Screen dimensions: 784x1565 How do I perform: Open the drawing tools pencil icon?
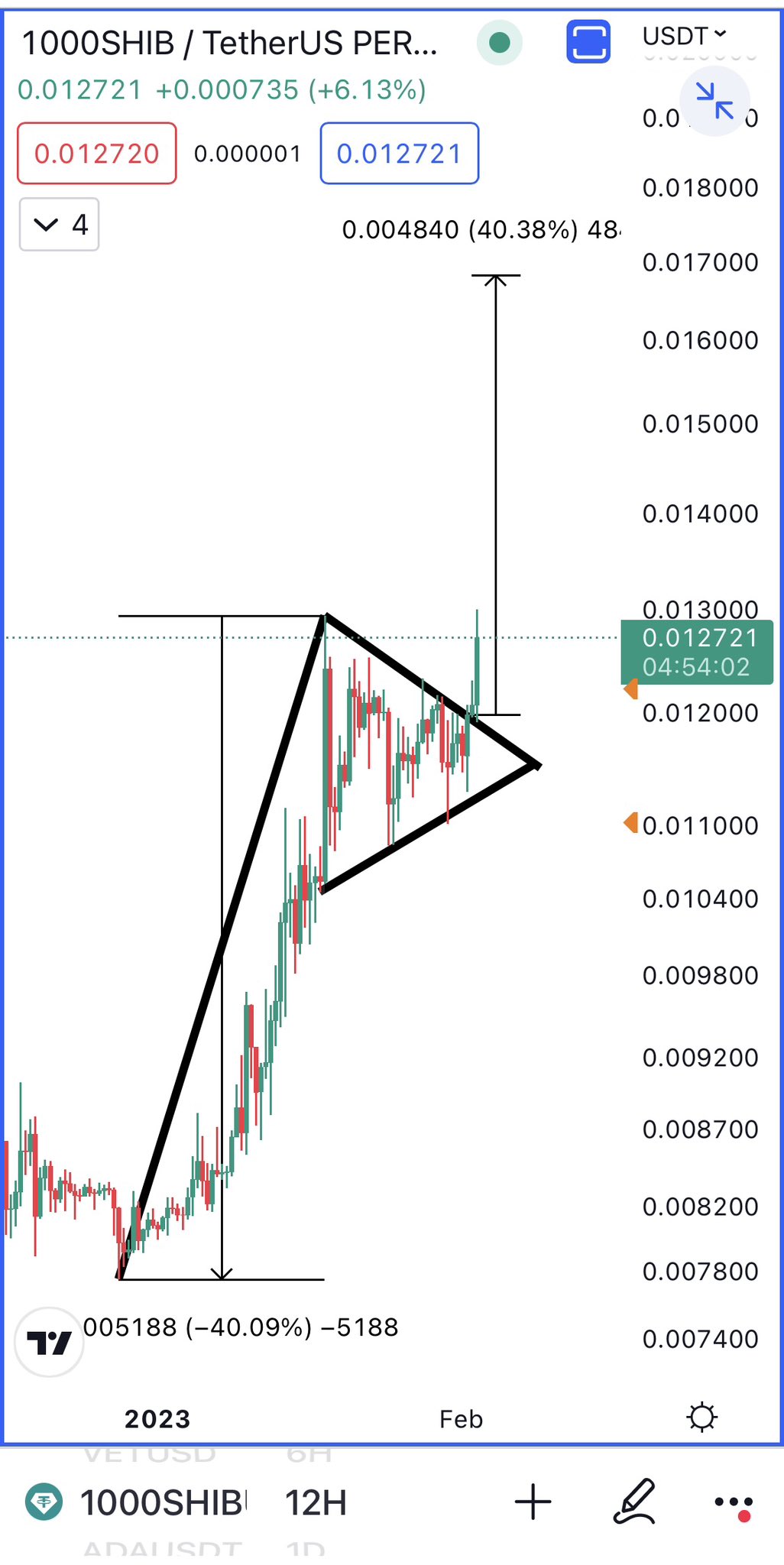pos(634,1501)
